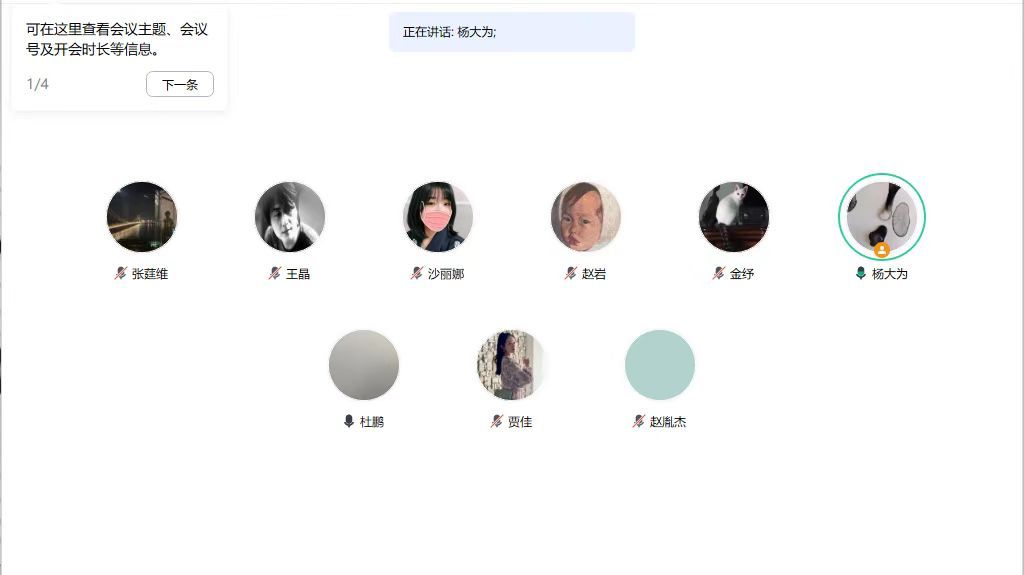Screen dimensions: 1024x575
Task: Open 王晶's participant tile
Action: tap(290, 217)
